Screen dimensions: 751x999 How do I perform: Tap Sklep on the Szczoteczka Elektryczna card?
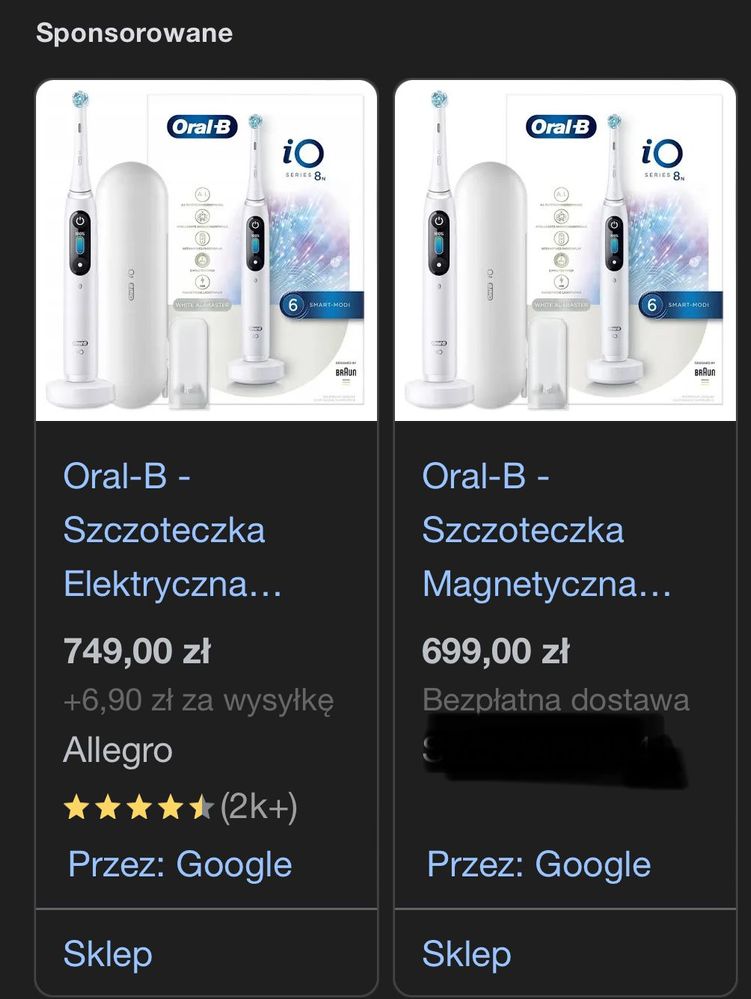click(x=108, y=953)
